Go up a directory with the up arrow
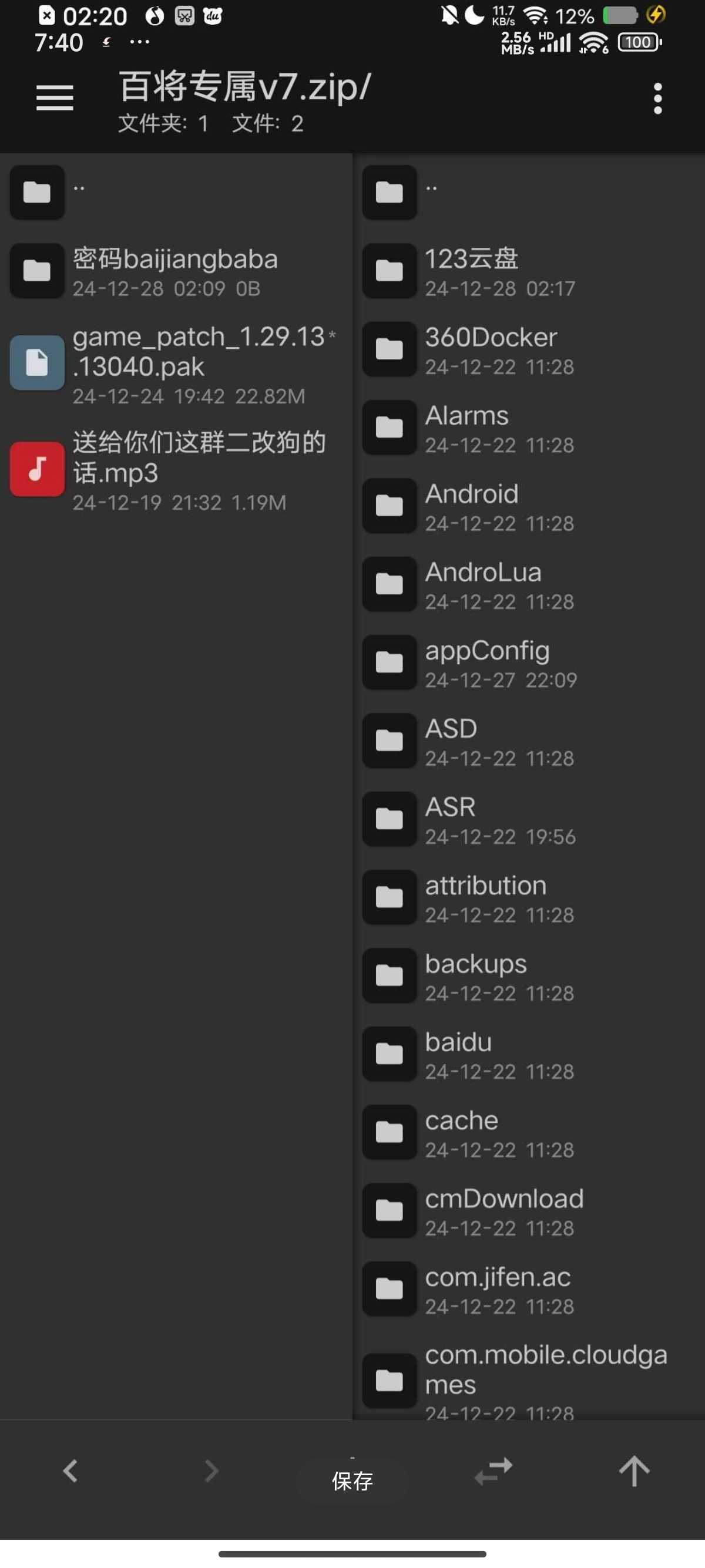Image resolution: width=705 pixels, height=1568 pixels. coord(634,1471)
